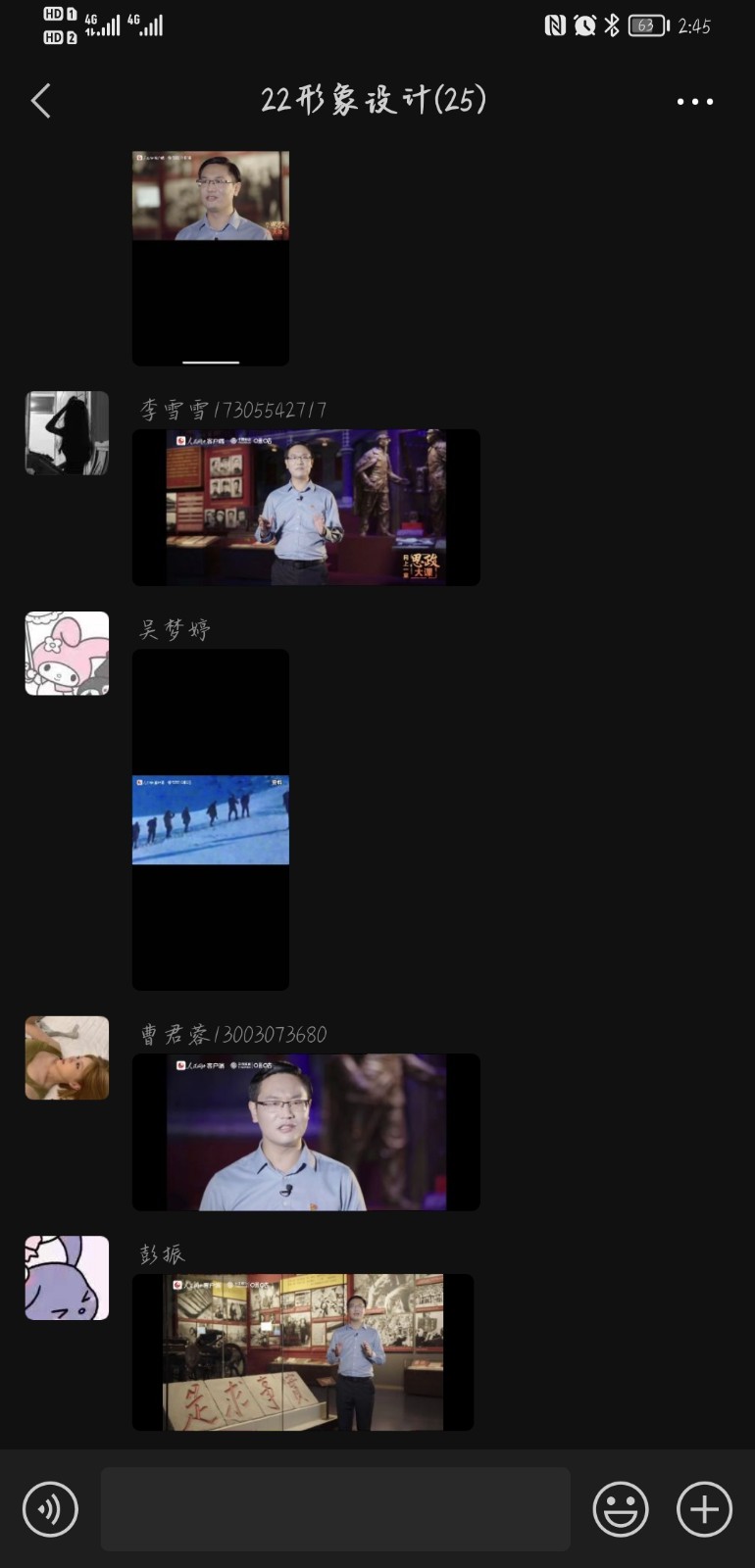Open 彭振's profile avatar
This screenshot has width=755, height=1568.
67,1277
